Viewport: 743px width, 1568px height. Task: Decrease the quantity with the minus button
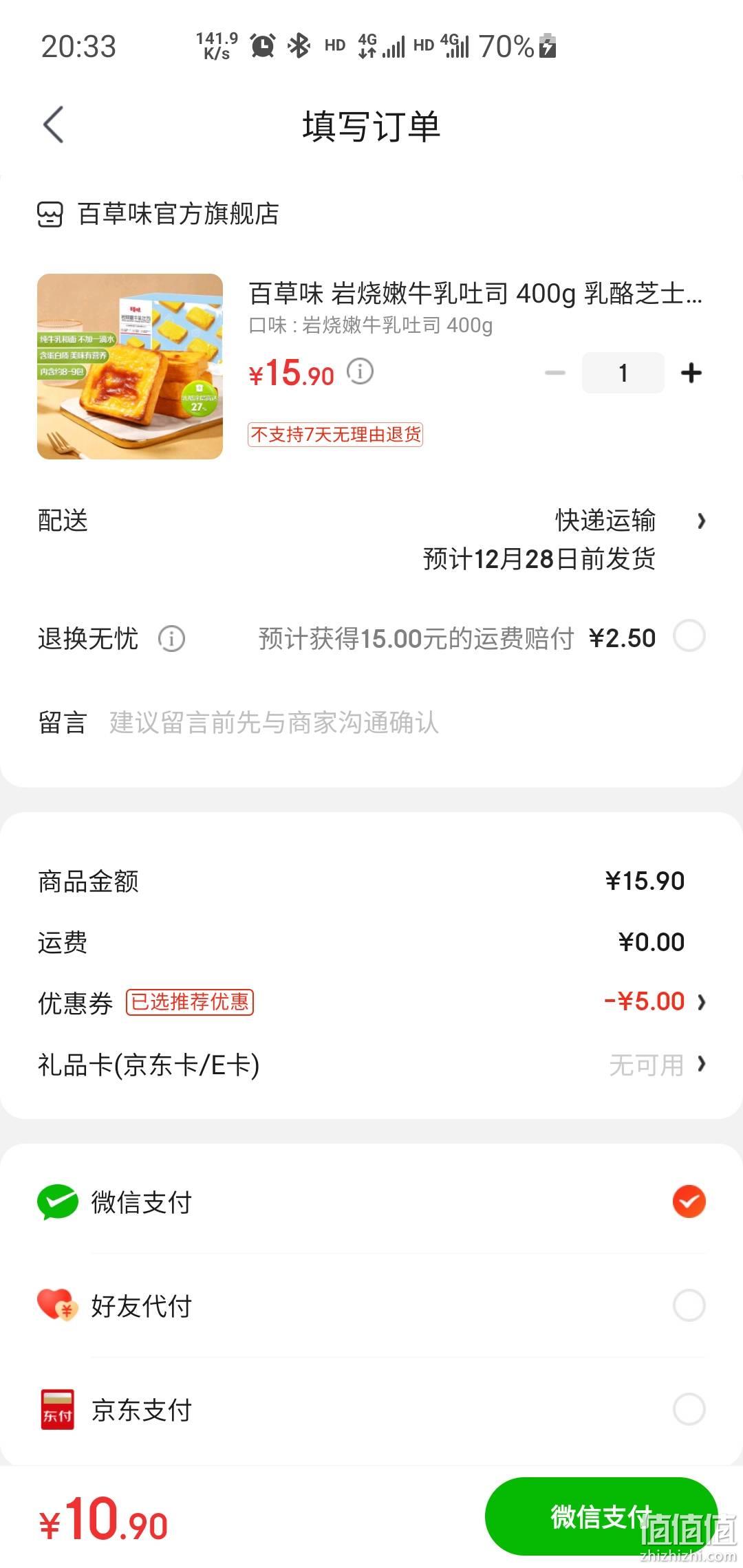pyautogui.click(x=554, y=373)
